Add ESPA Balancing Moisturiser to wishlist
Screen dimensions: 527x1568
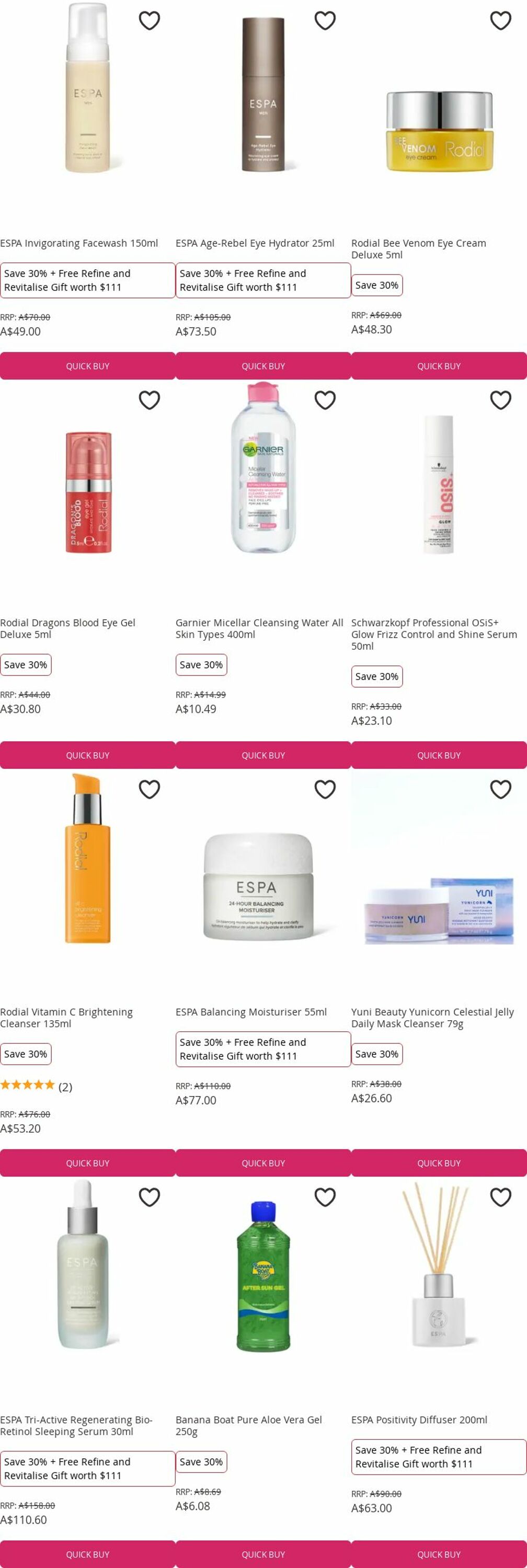[x=325, y=789]
